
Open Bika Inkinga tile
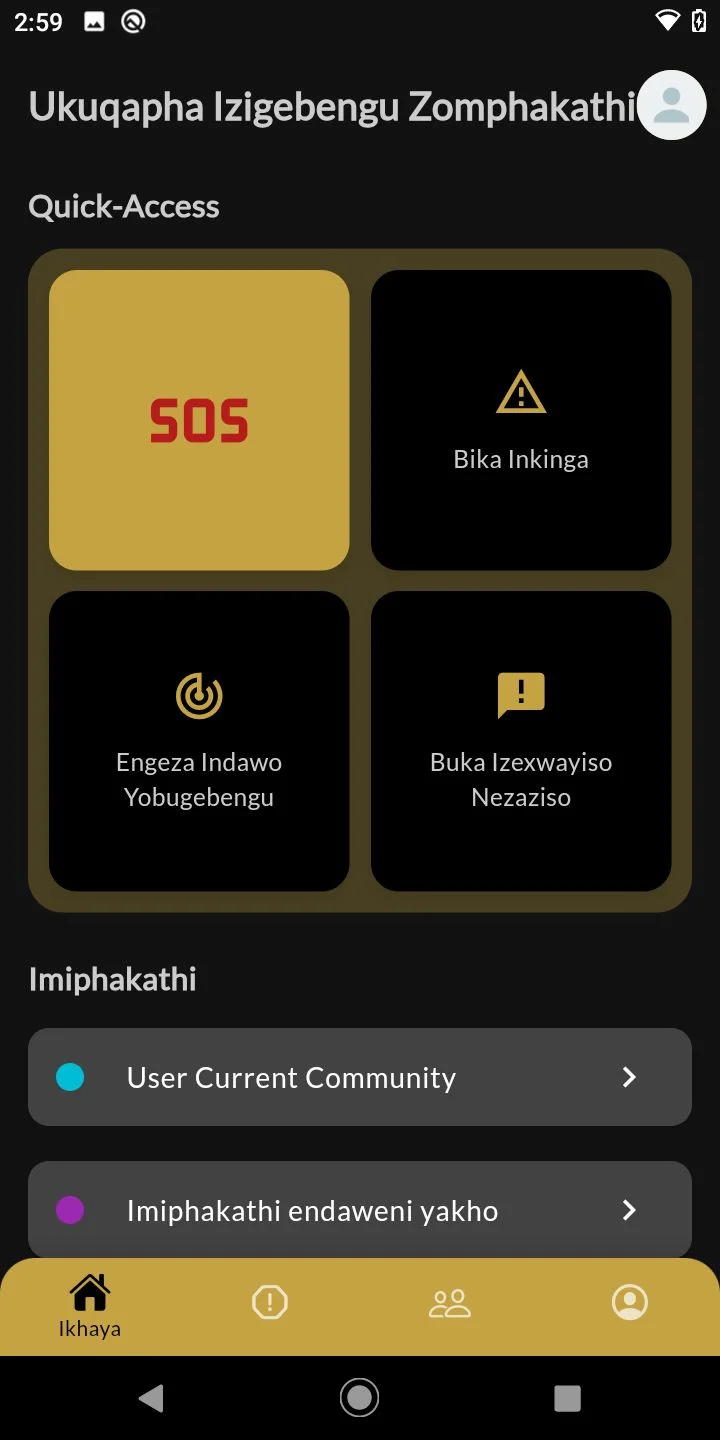tap(521, 420)
